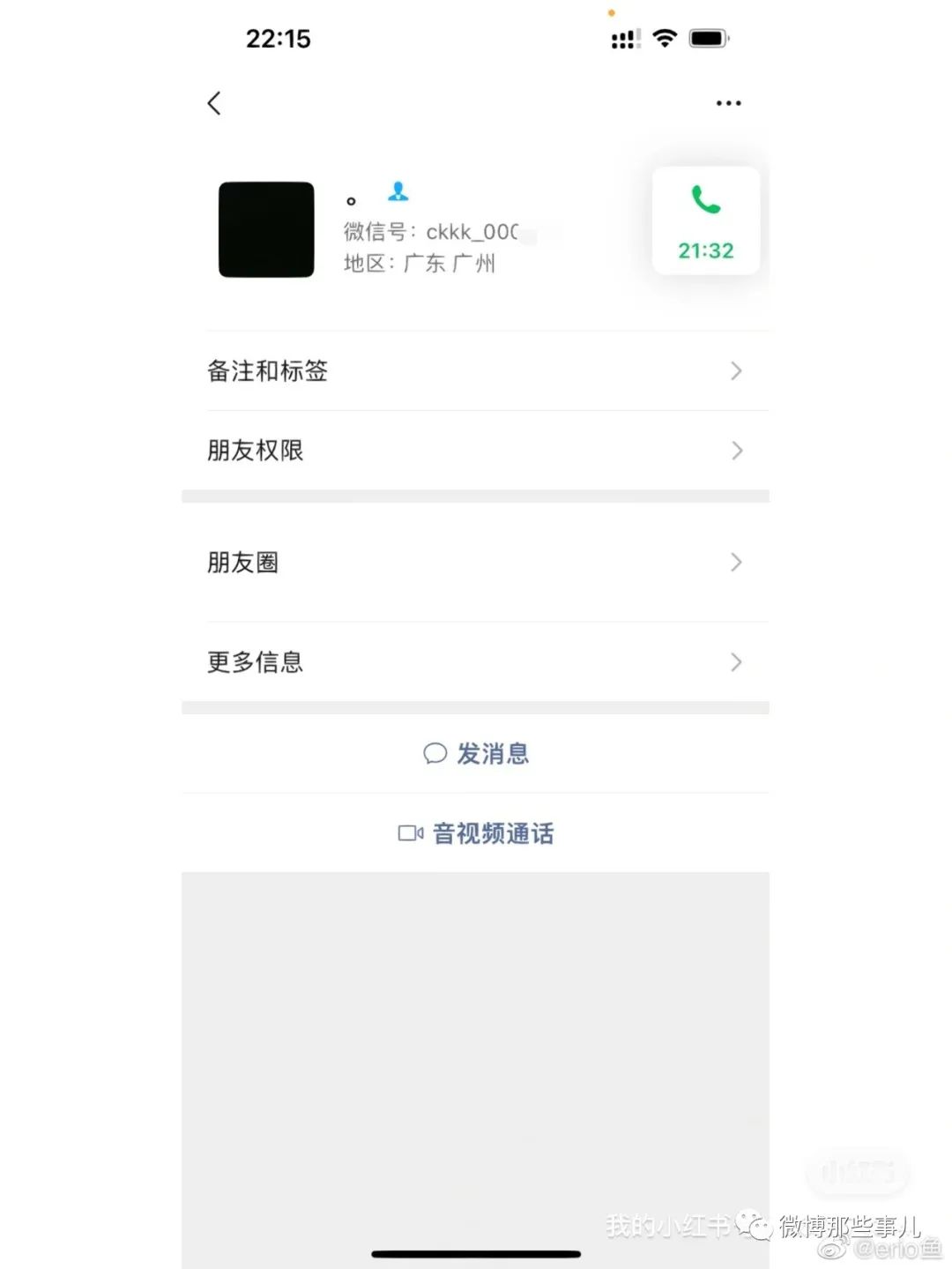Screen dimensions: 952x1269
Task: Go back using the top-left arrow
Action: (x=214, y=103)
